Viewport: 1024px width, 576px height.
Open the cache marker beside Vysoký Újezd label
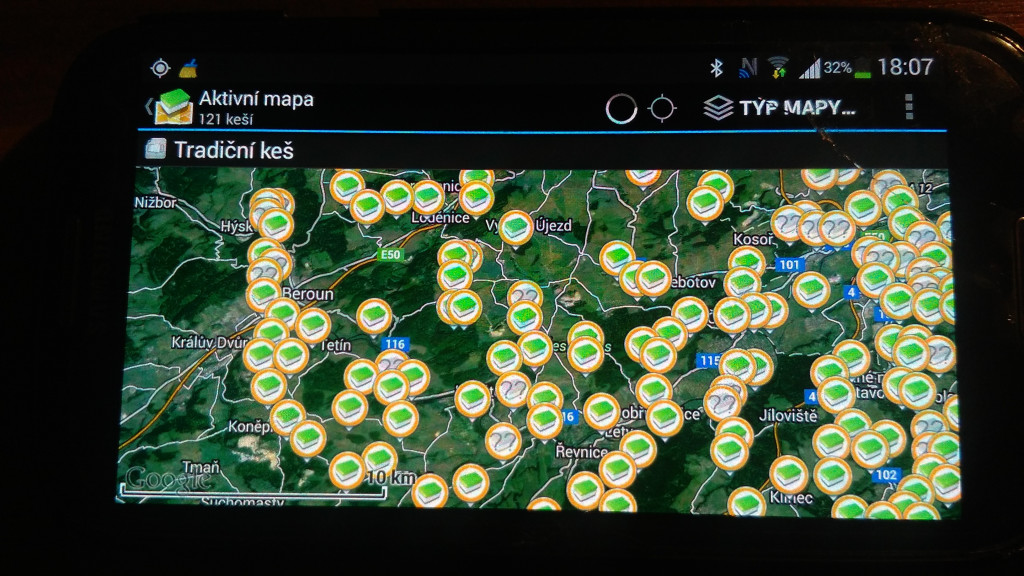tap(516, 228)
